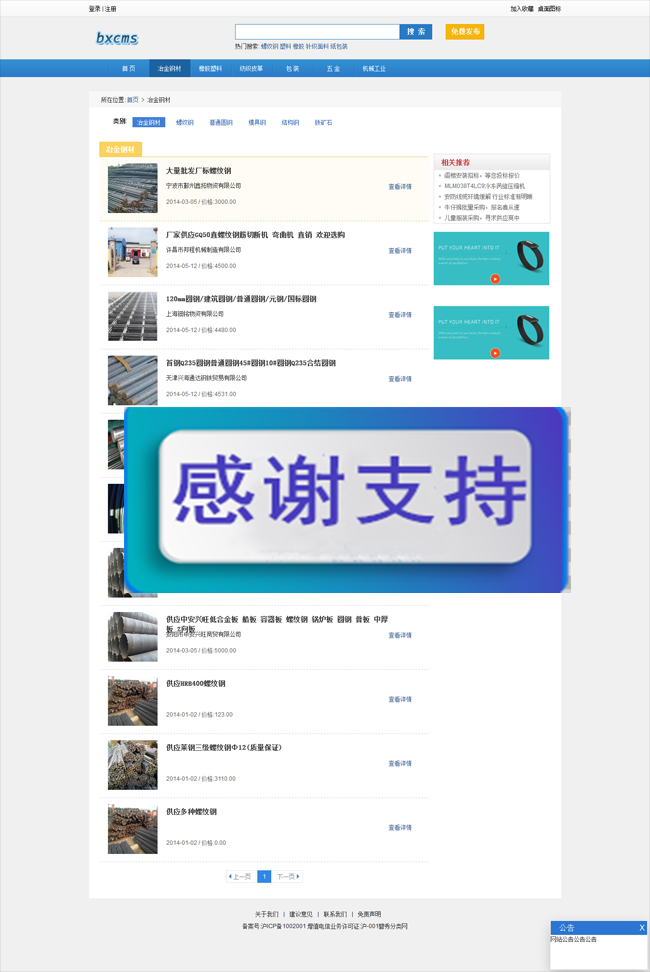Select the 普通圆钢 category filter
The height and width of the screenshot is (972, 650).
221,123
